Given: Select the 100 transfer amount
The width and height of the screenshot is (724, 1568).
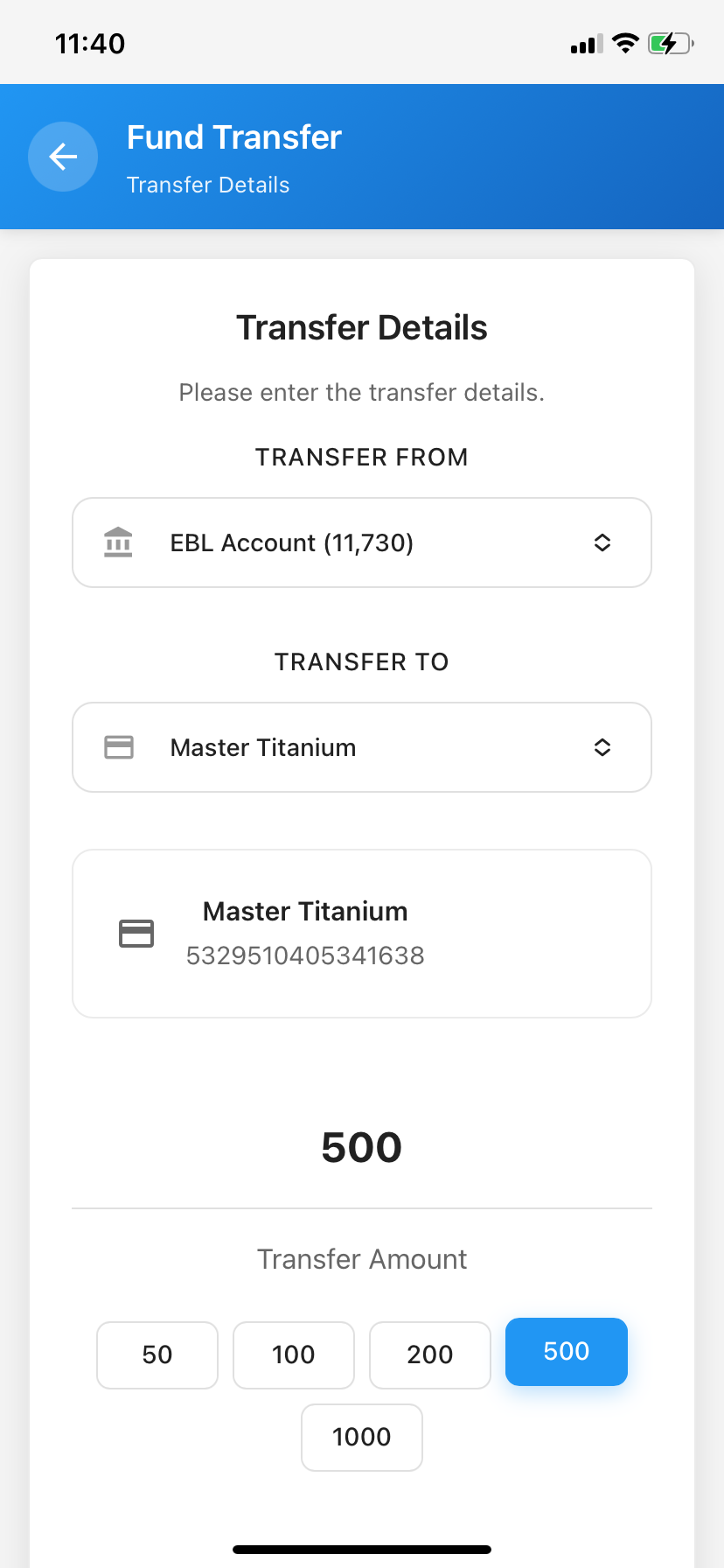Looking at the screenshot, I should point(293,1354).
